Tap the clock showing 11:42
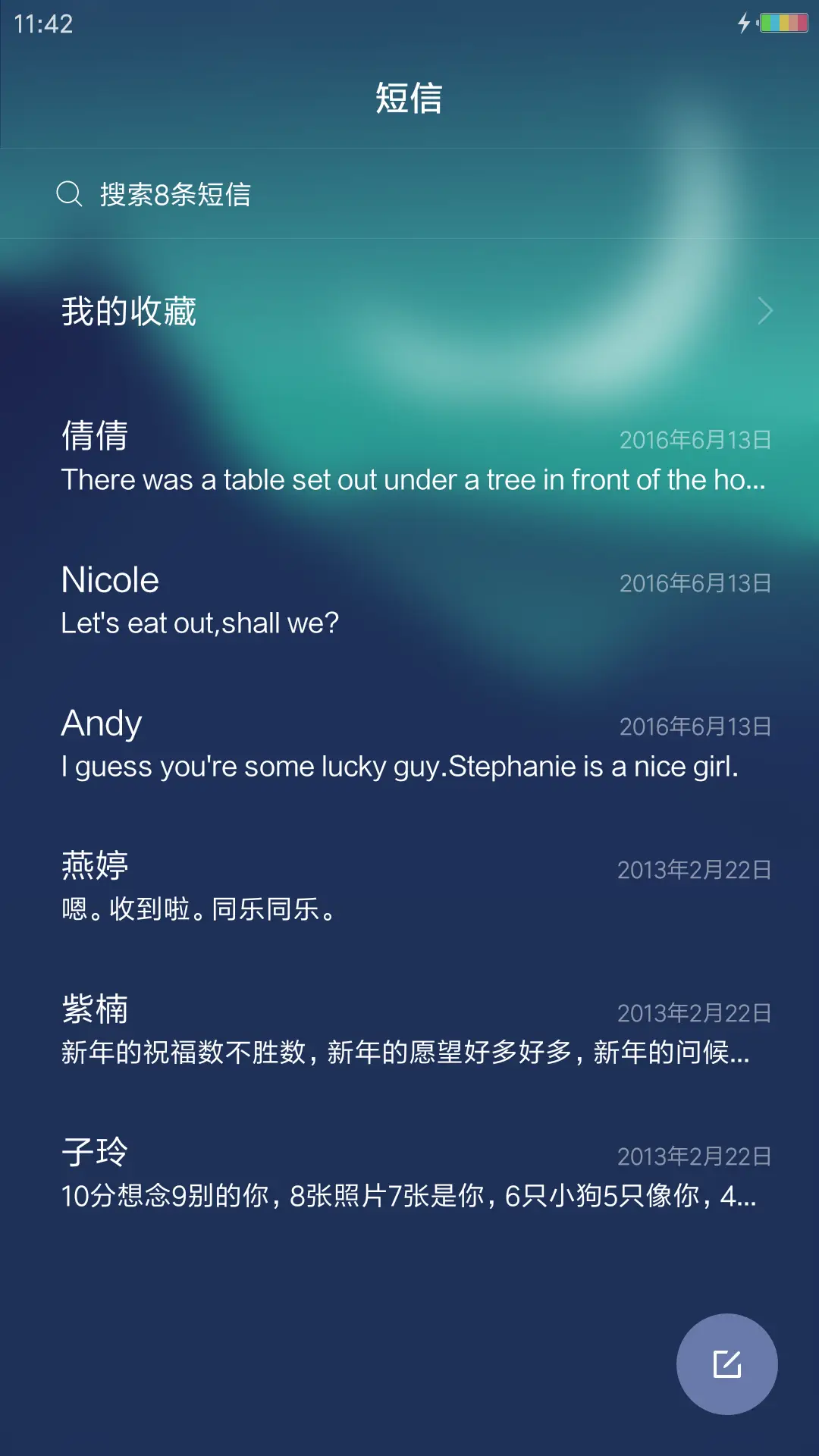The width and height of the screenshot is (819, 1456). click(42, 24)
